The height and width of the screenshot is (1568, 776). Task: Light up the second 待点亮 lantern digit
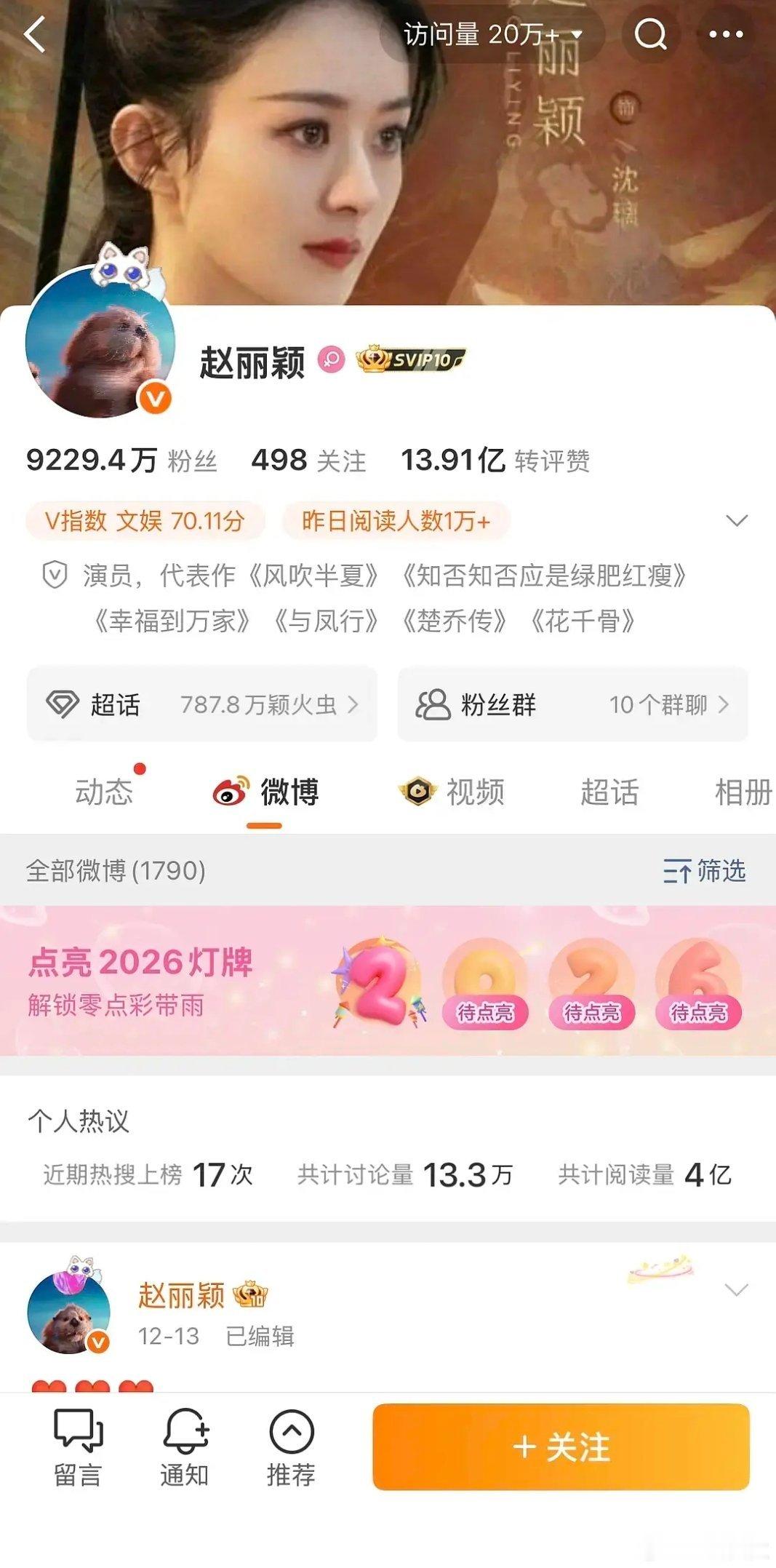coord(592,1012)
